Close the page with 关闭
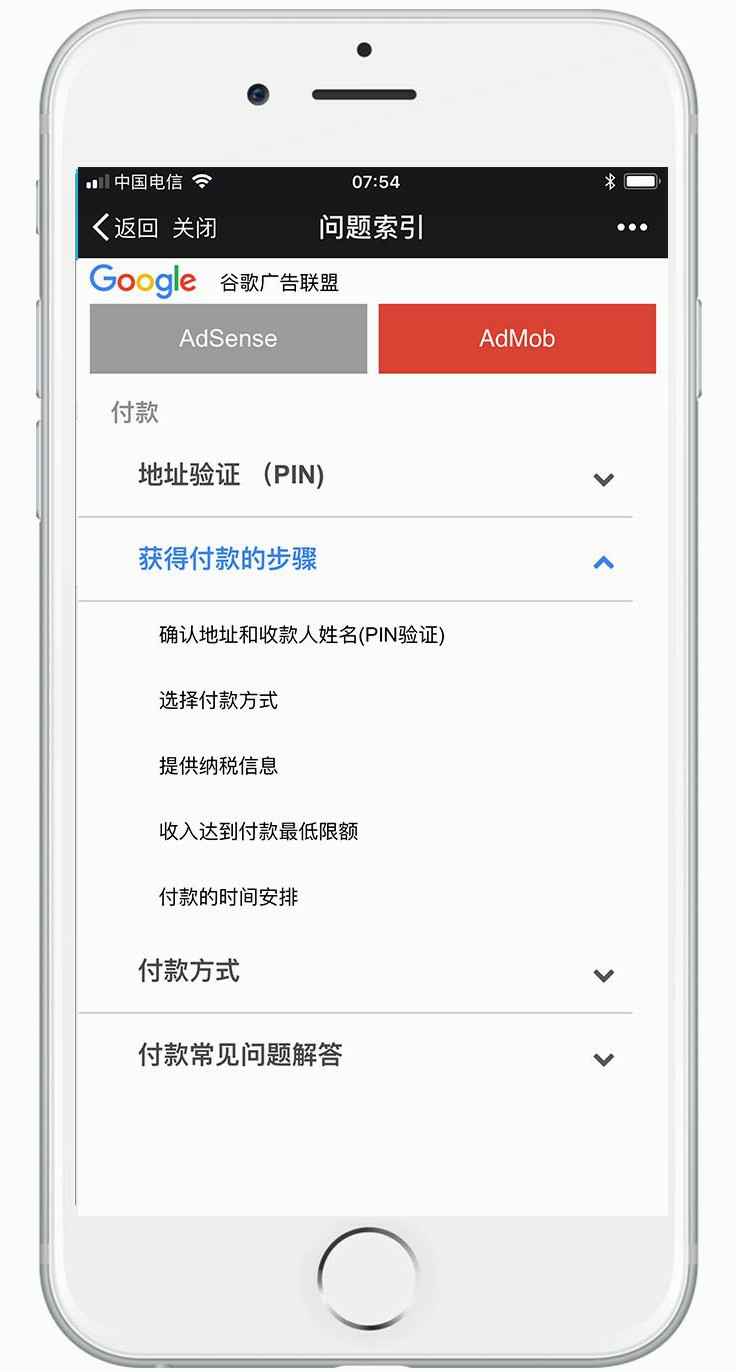737x1371 pixels. pyautogui.click(x=194, y=228)
